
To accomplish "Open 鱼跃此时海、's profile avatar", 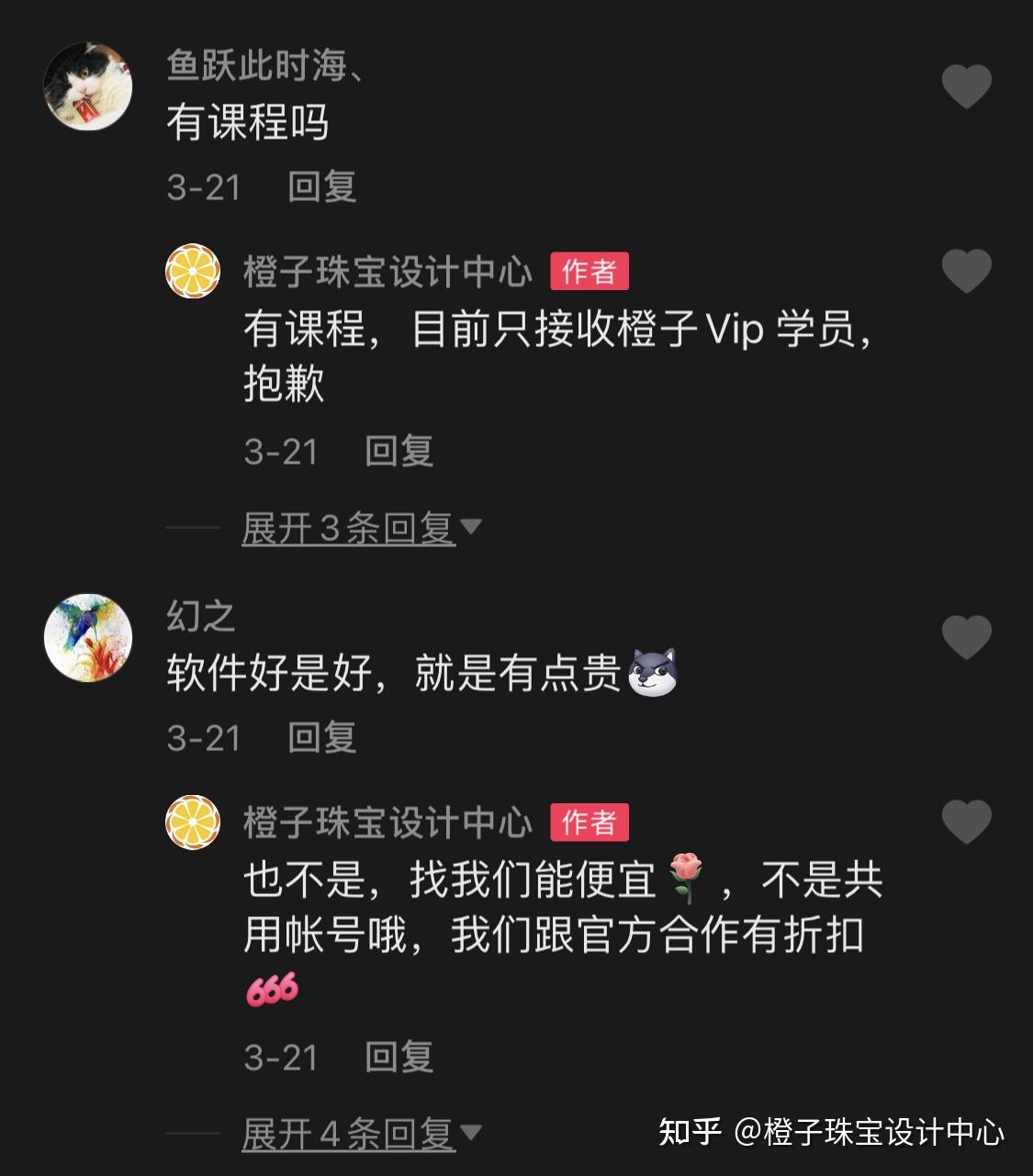I will (88, 87).
